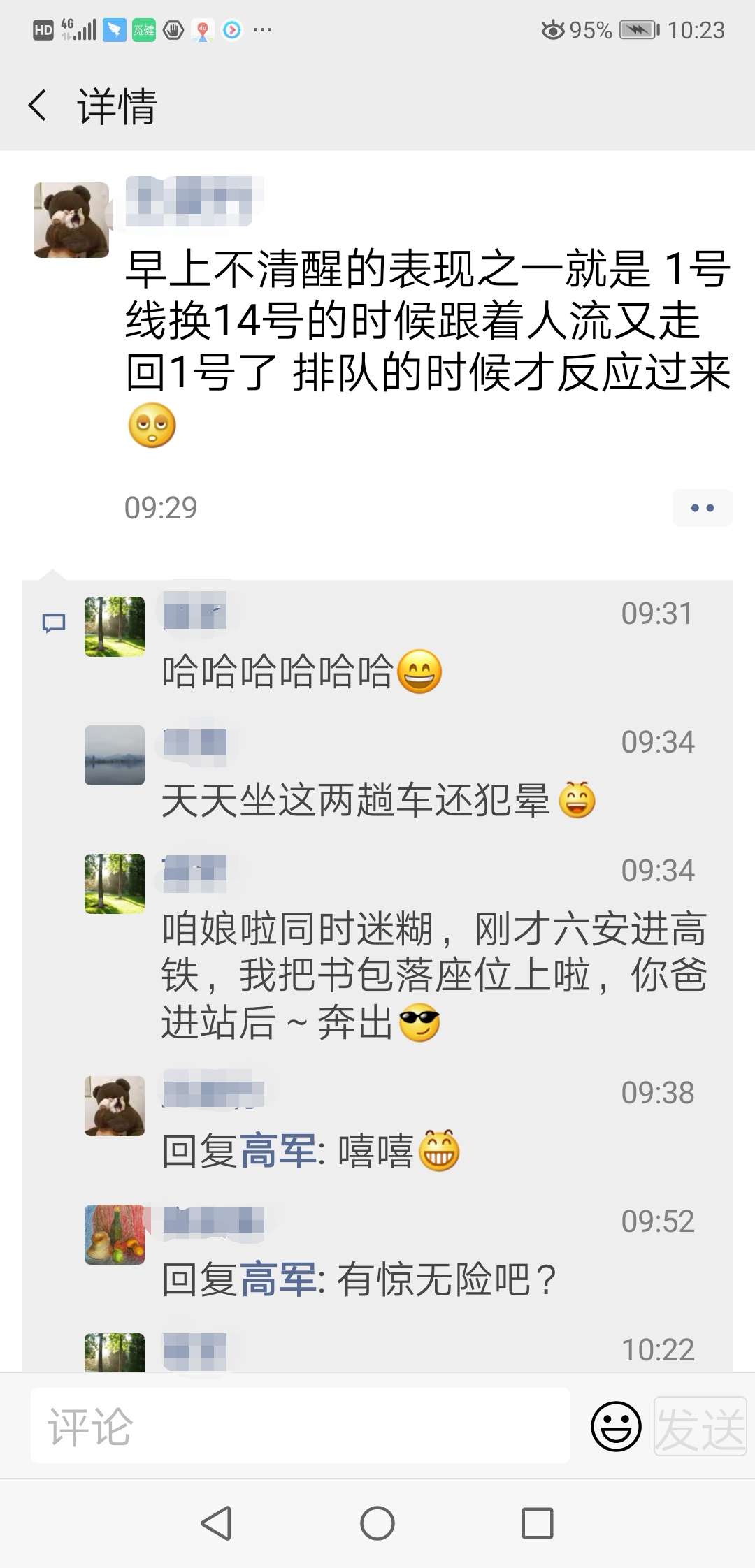Tap the stop-hand icon in the status bar
Viewport: 755px width, 1568px height.
[x=173, y=31]
